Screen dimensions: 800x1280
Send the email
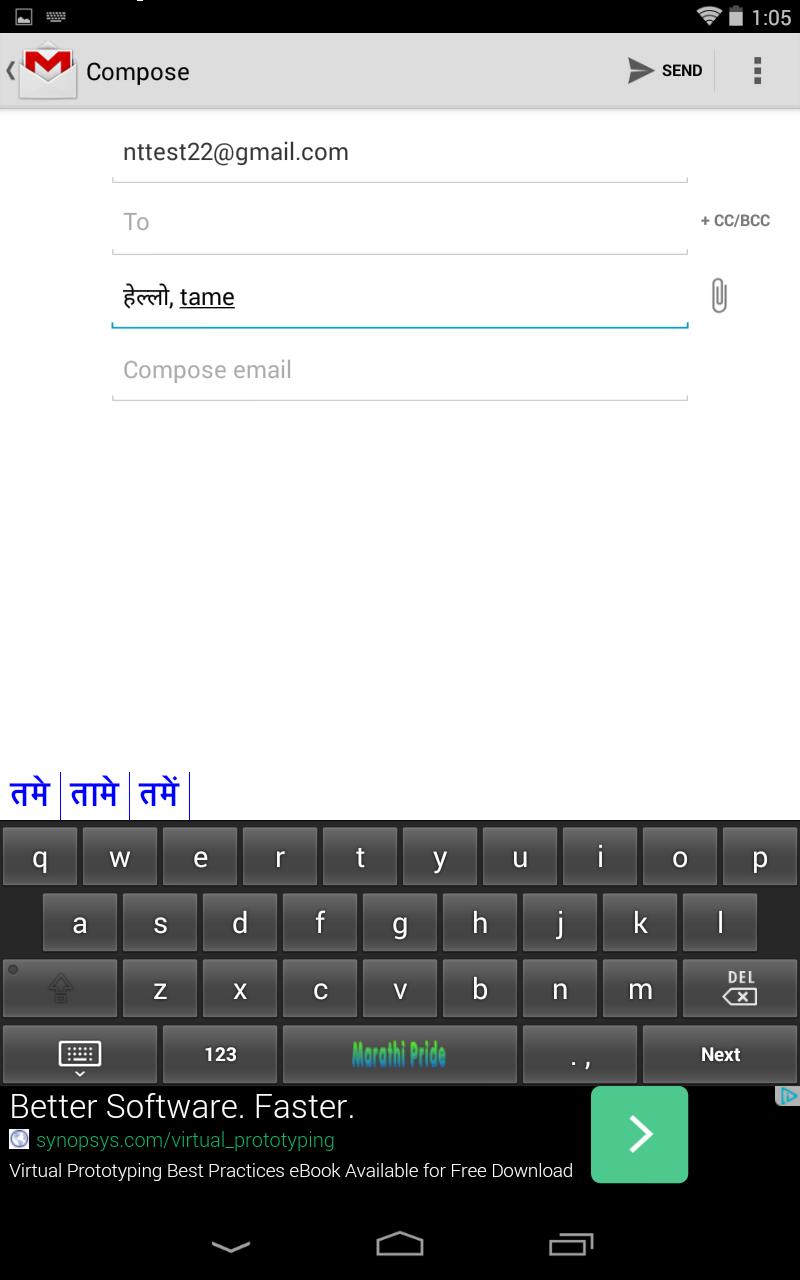pyautogui.click(x=665, y=71)
